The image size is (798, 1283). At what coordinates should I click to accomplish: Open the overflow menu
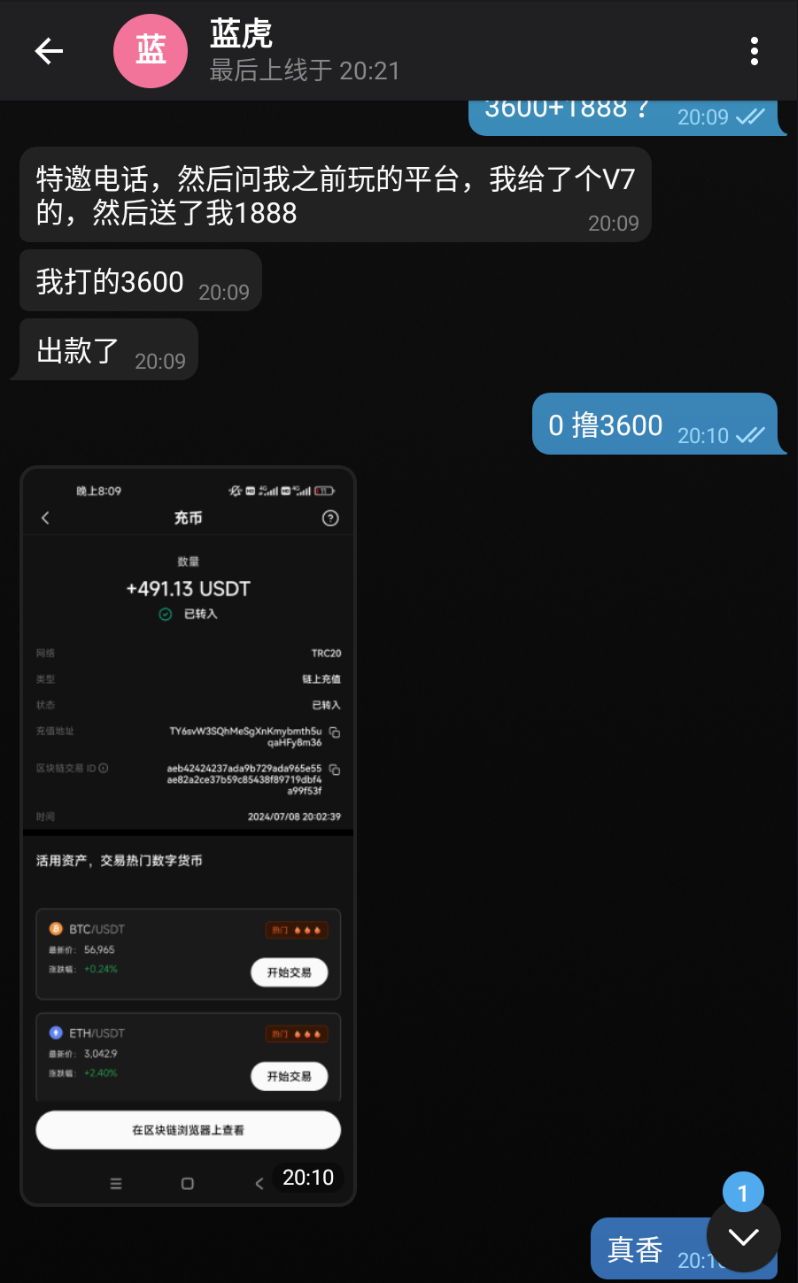pyautogui.click(x=754, y=51)
